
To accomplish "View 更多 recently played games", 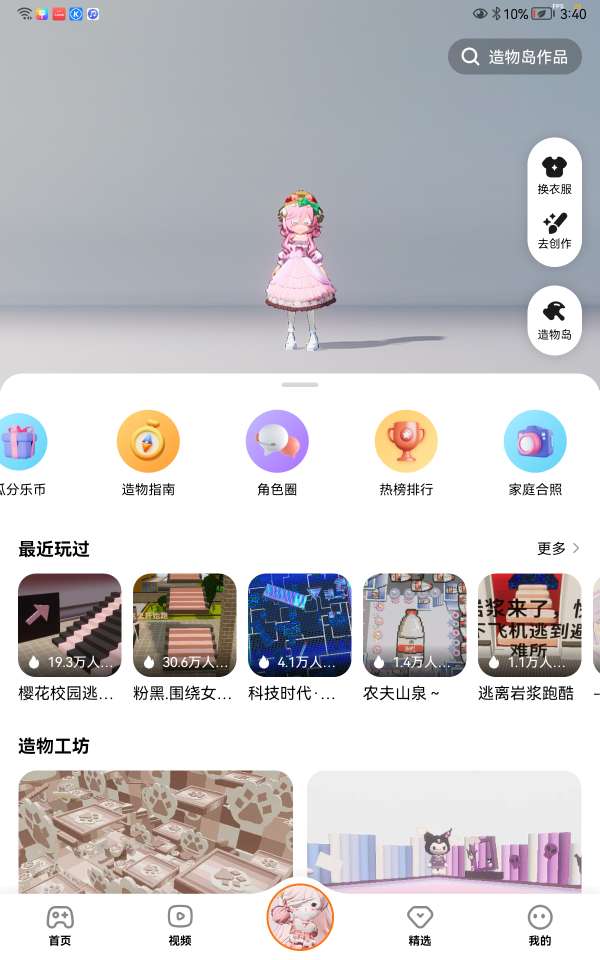I will pos(558,548).
